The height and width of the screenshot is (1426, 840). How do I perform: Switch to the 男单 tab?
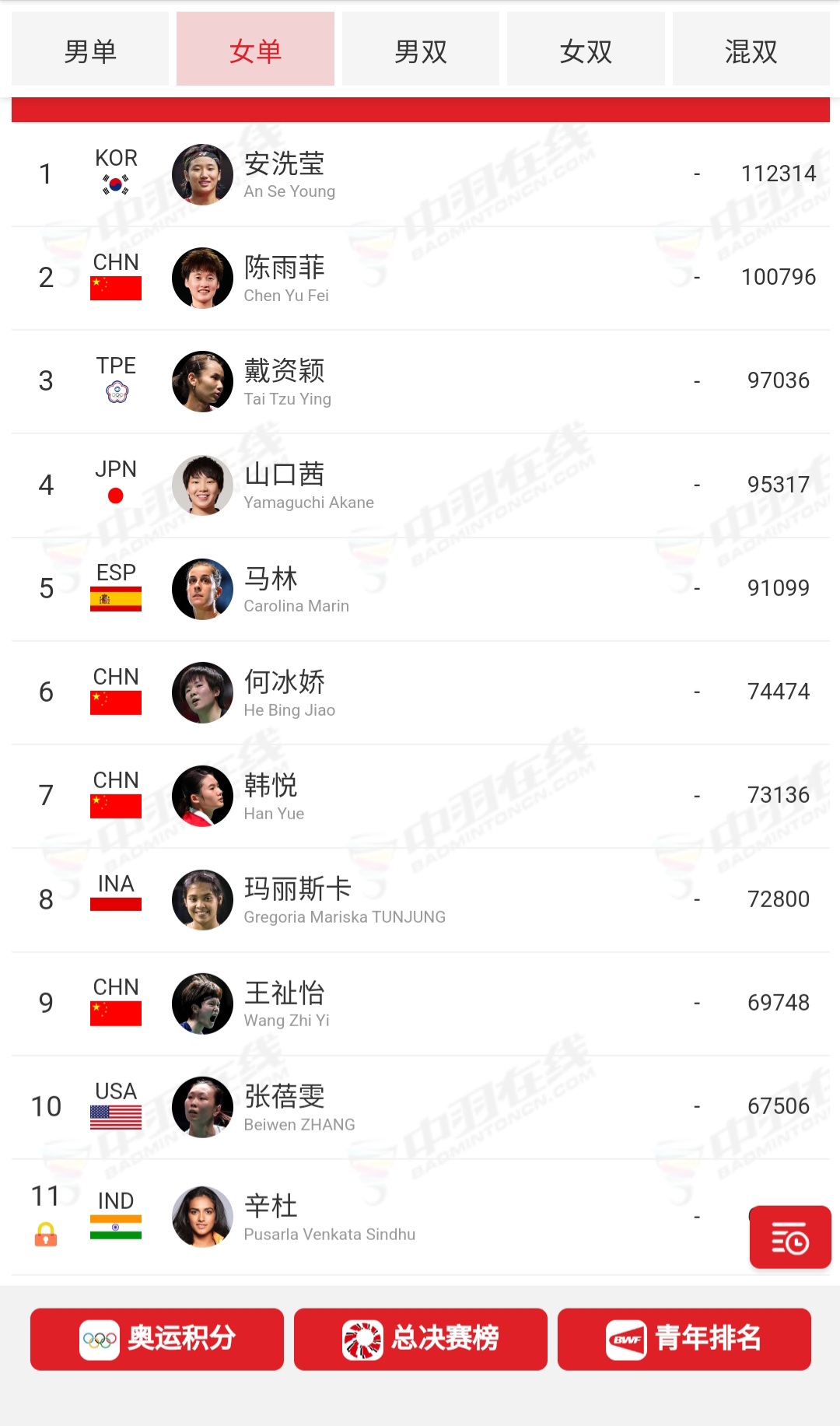coord(90,51)
